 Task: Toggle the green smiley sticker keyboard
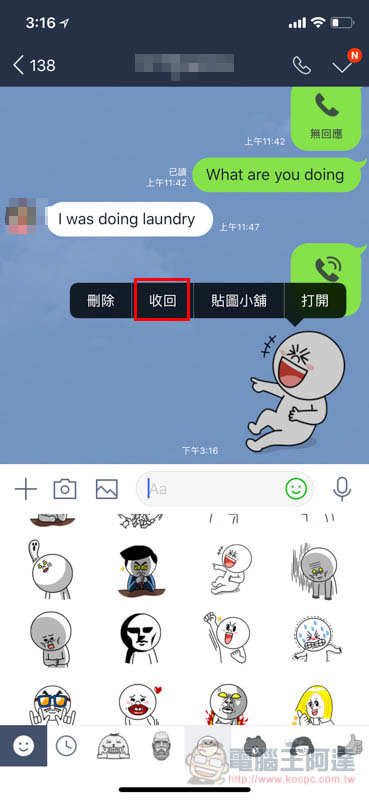pos(296,489)
